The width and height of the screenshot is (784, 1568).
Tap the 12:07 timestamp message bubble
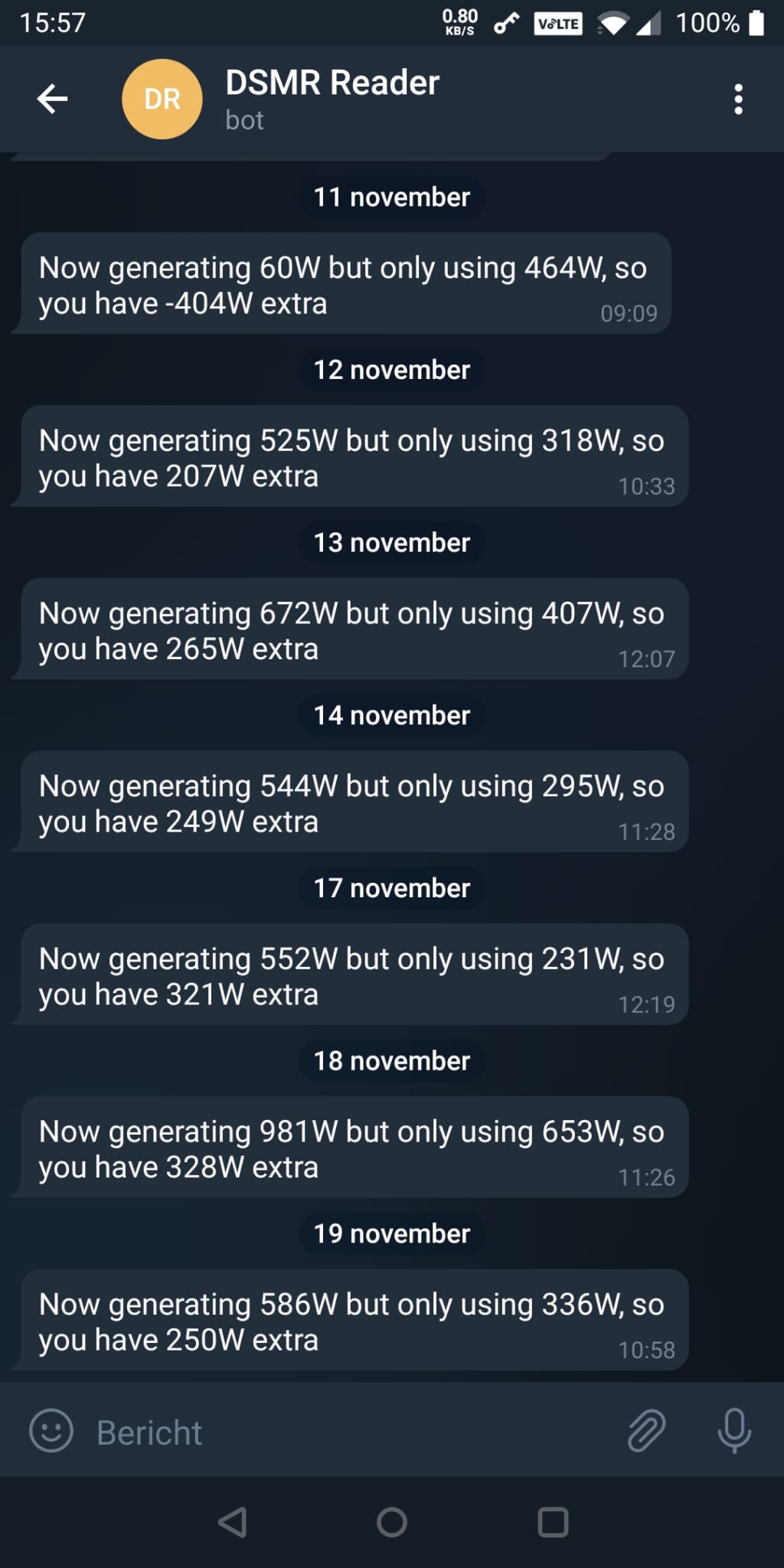coord(345,629)
